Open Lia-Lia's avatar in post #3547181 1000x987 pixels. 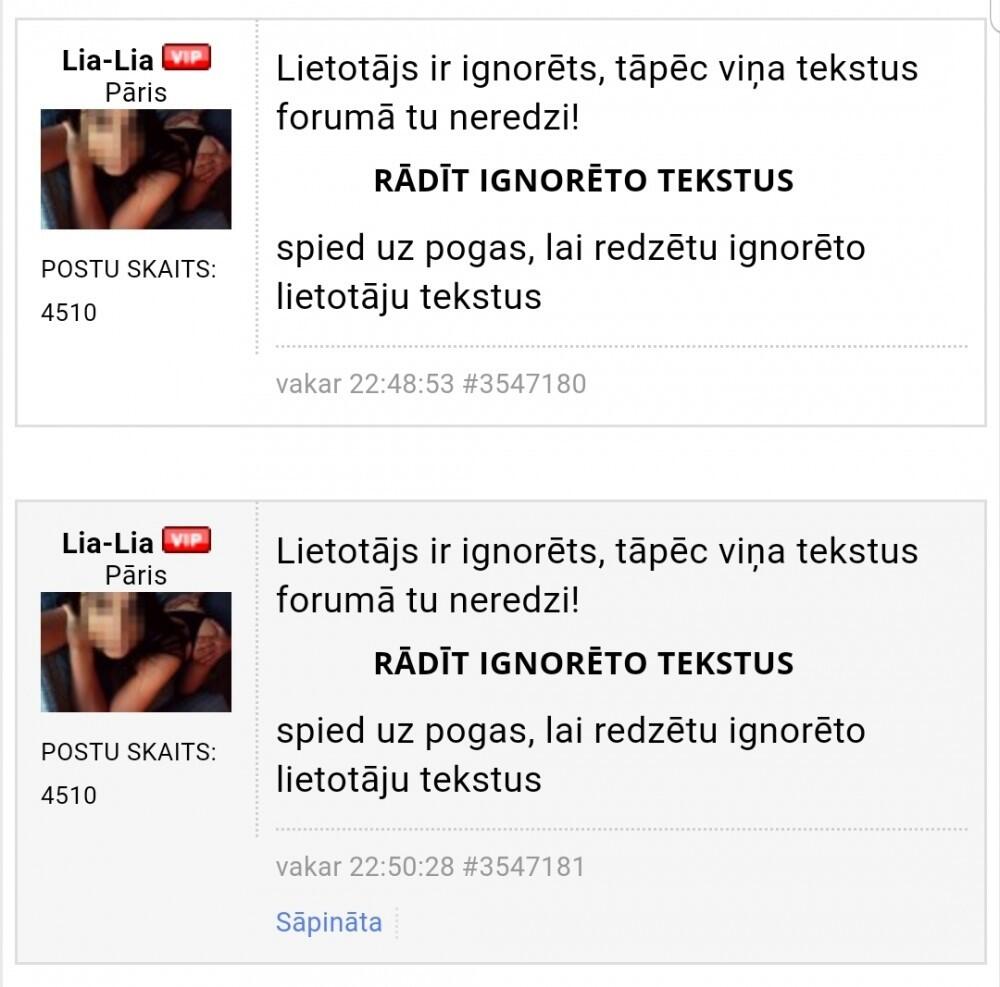(136, 652)
